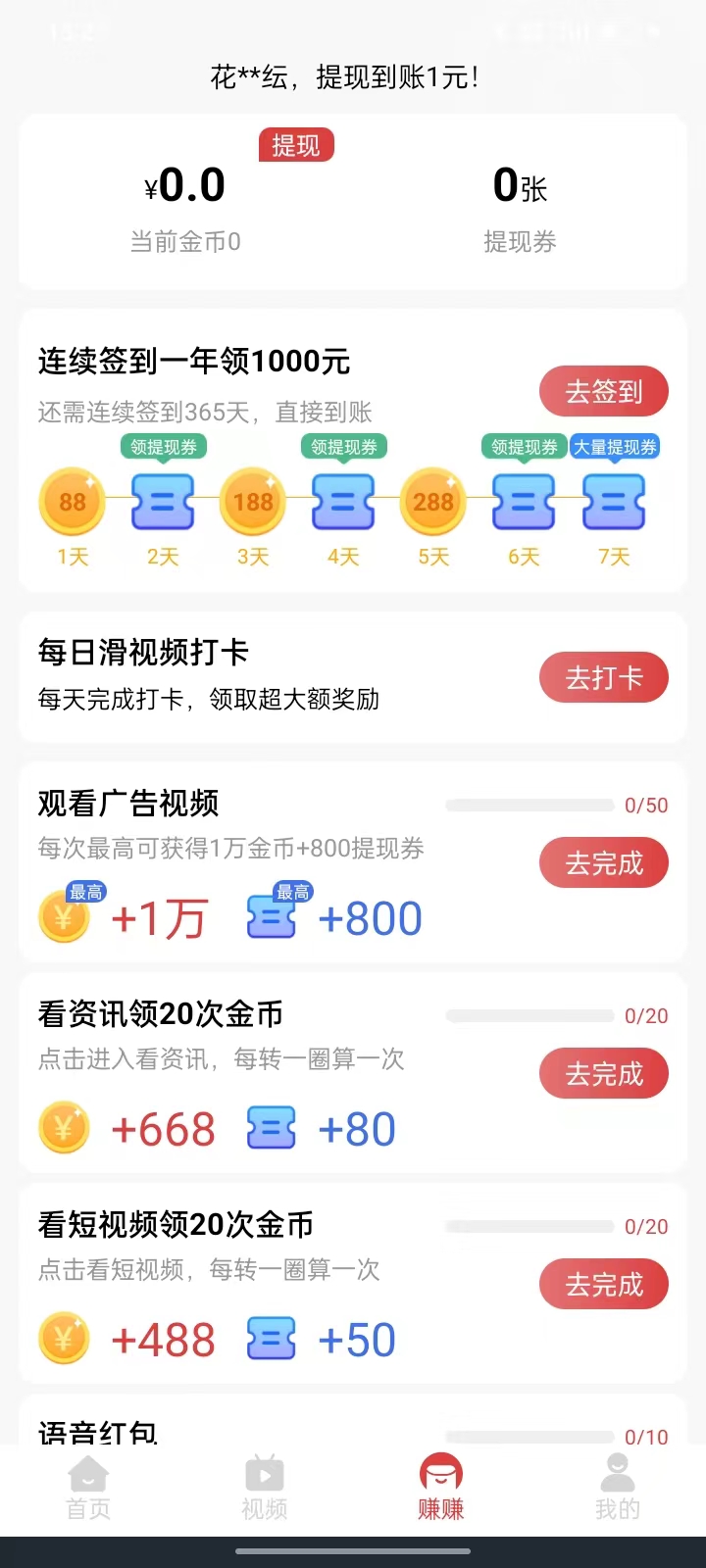
Task: Click the day 3 coin showing 188
Action: click(x=253, y=501)
